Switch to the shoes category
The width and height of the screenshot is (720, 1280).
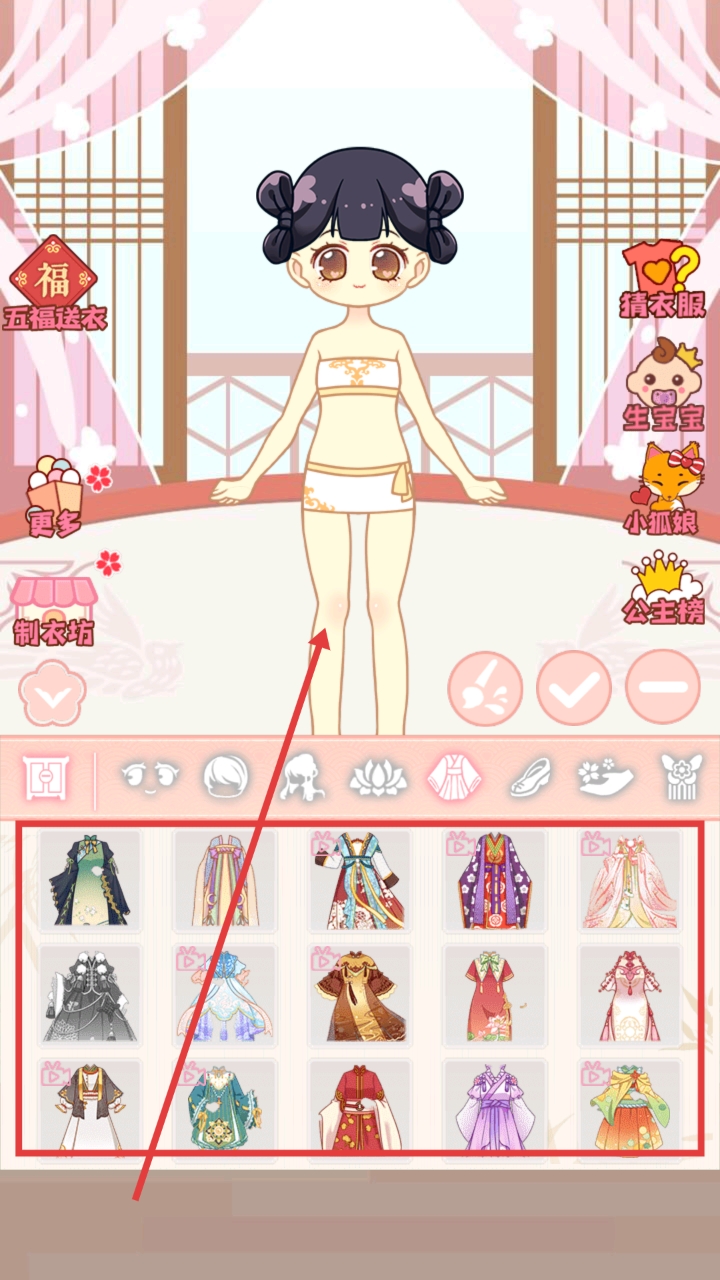[x=530, y=777]
